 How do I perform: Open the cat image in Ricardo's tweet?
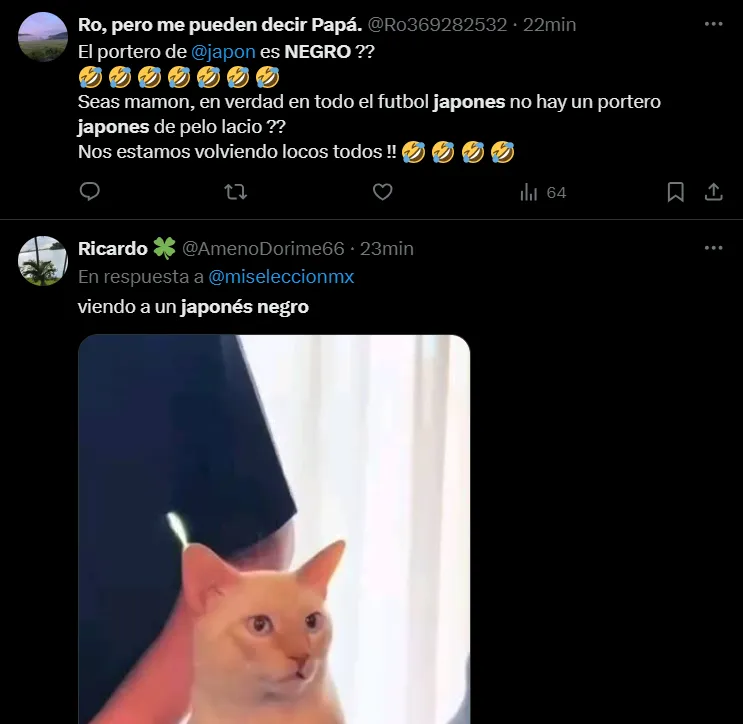tap(274, 530)
